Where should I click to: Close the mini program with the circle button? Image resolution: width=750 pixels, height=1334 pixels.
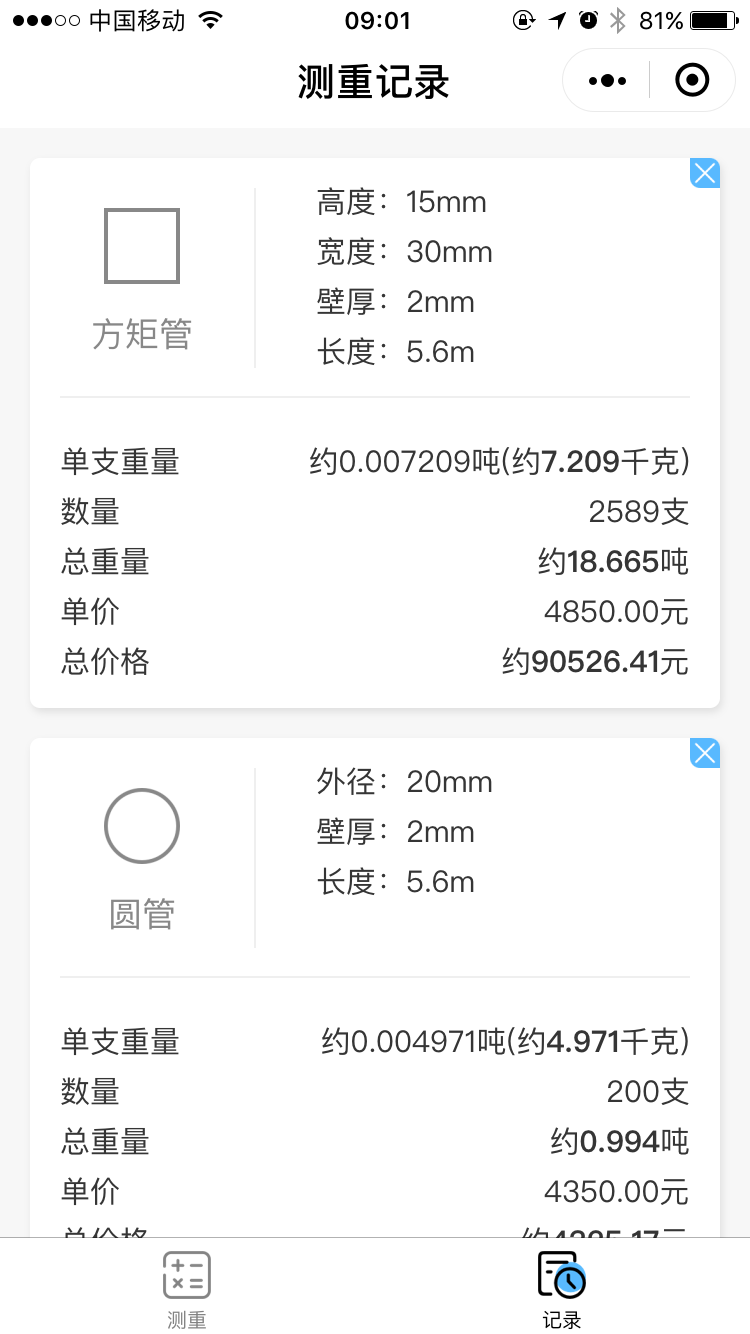[x=692, y=80]
